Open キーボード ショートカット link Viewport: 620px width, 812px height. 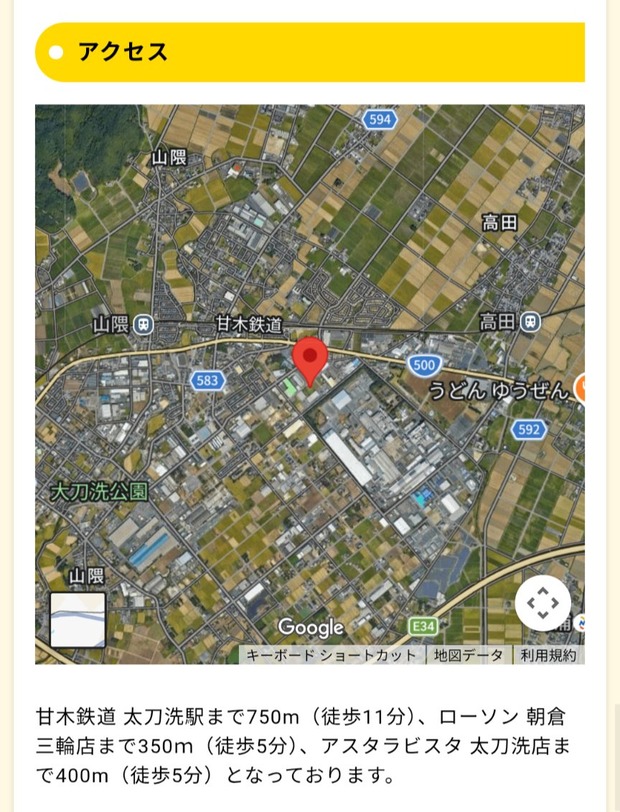(331, 655)
